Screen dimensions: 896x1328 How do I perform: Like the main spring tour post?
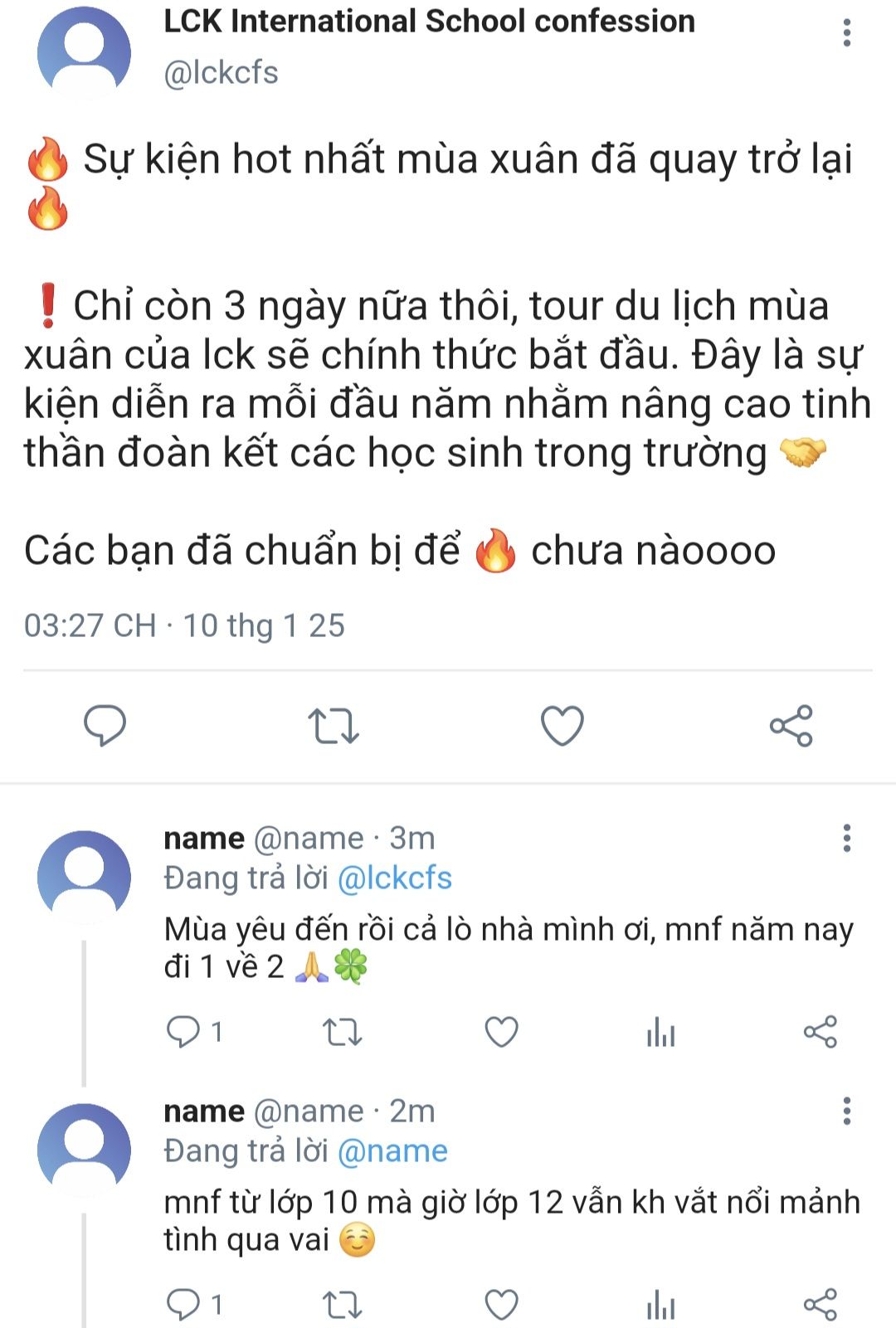point(562,726)
